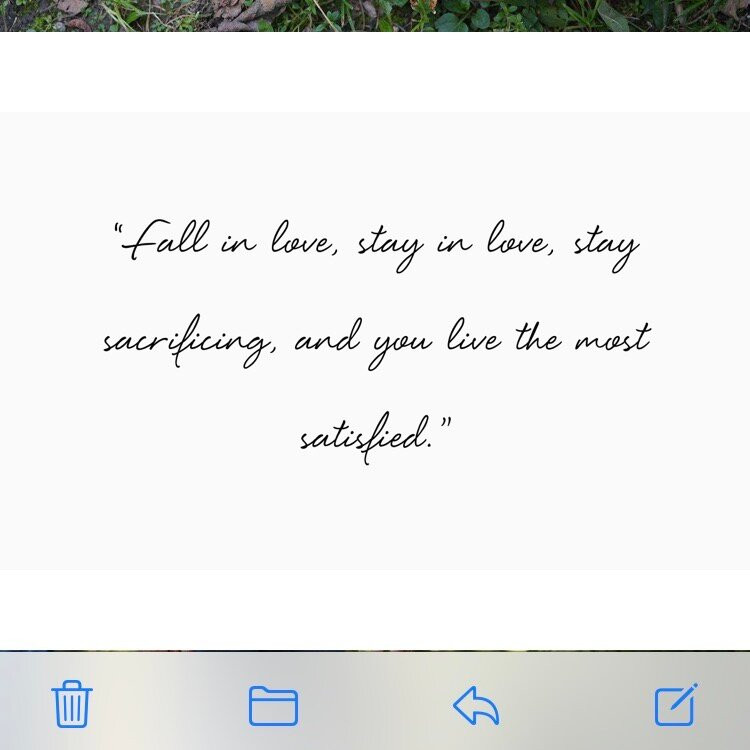Screen dimensions: 750x750
Task: Move message using the folder icon
Action: pyautogui.click(x=273, y=706)
